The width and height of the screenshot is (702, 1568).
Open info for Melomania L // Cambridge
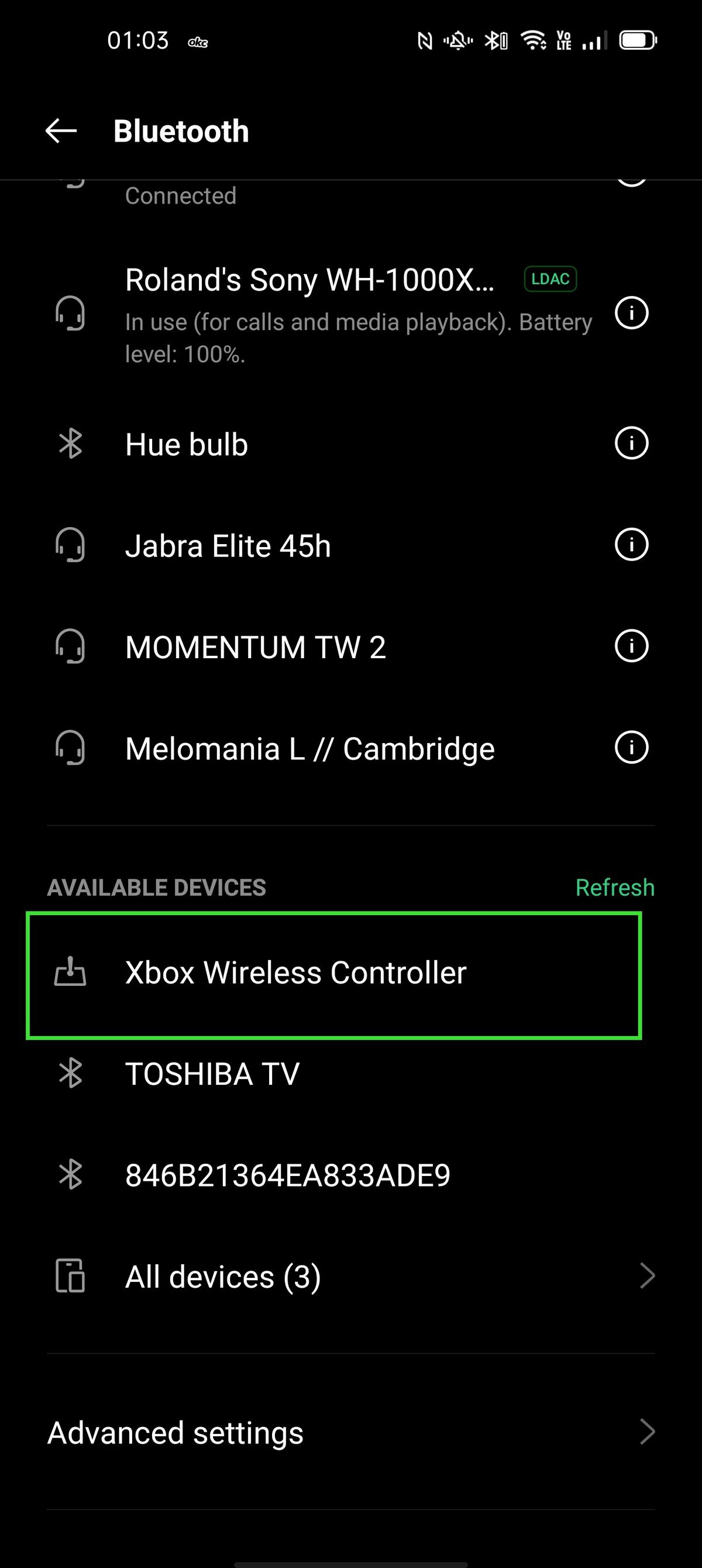click(x=631, y=748)
